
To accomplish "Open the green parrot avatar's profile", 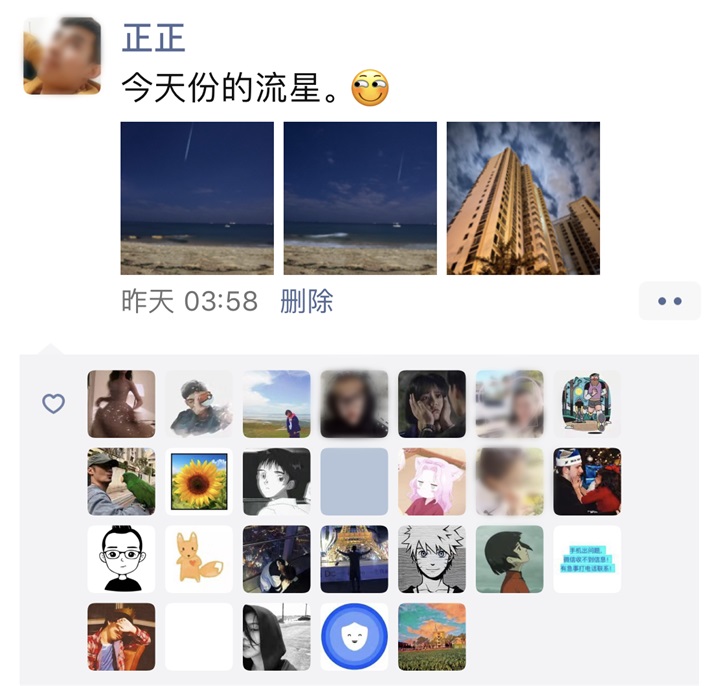I will point(121,481).
